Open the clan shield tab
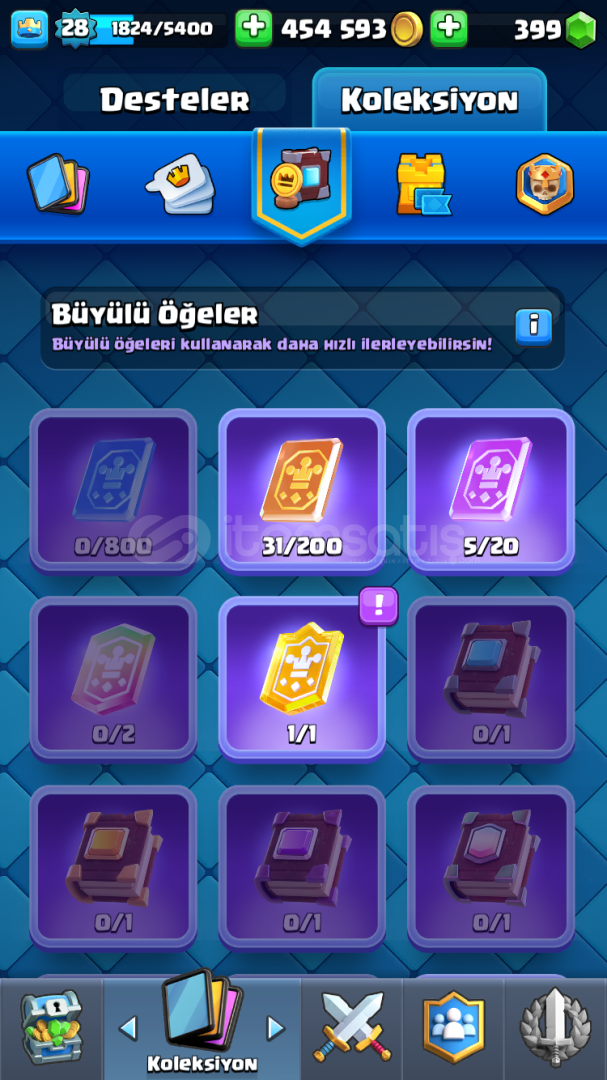This screenshot has width=607, height=1080. pyautogui.click(x=453, y=1029)
